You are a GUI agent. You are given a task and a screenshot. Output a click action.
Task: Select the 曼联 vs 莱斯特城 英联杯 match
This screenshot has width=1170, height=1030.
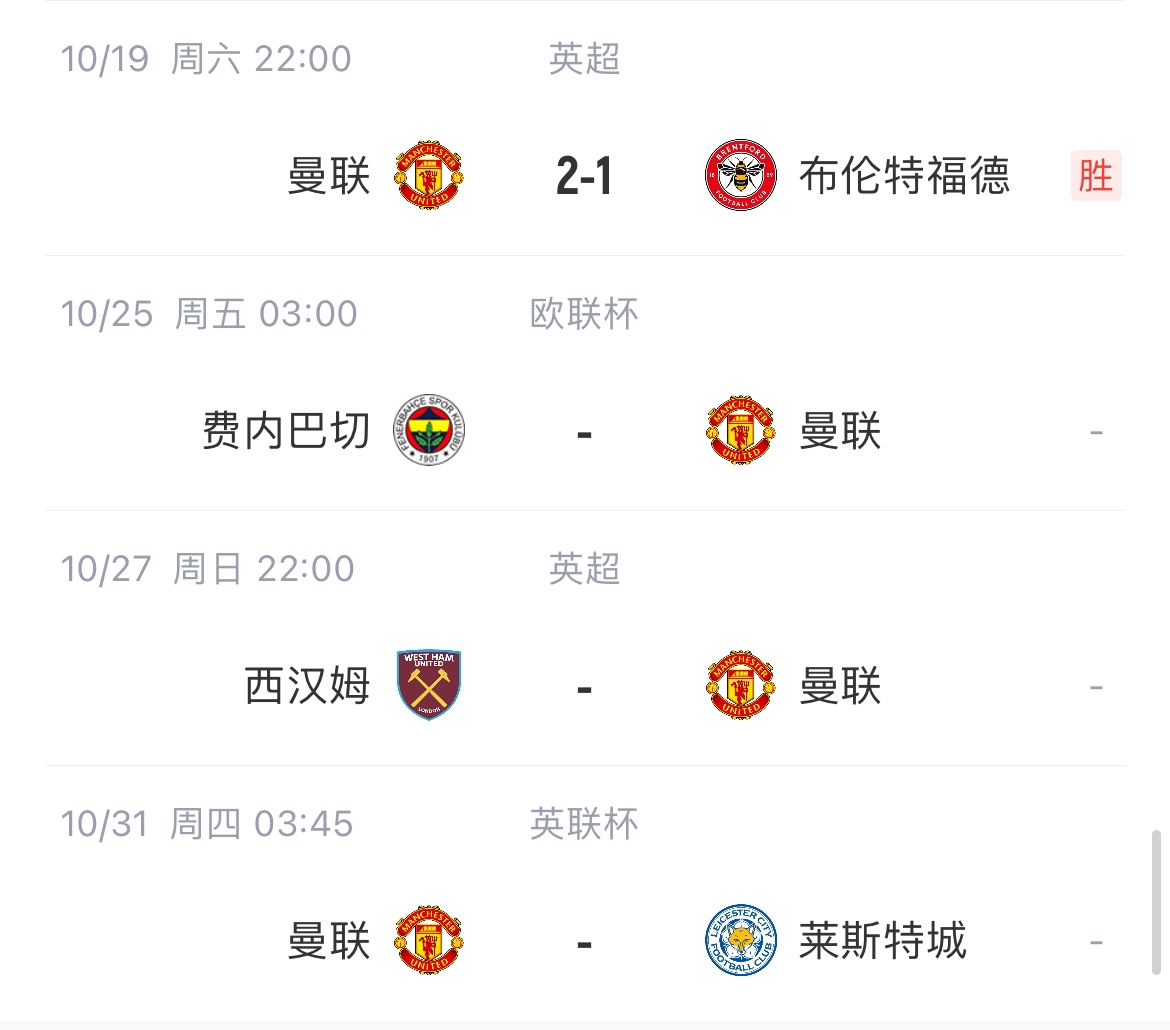point(584,943)
